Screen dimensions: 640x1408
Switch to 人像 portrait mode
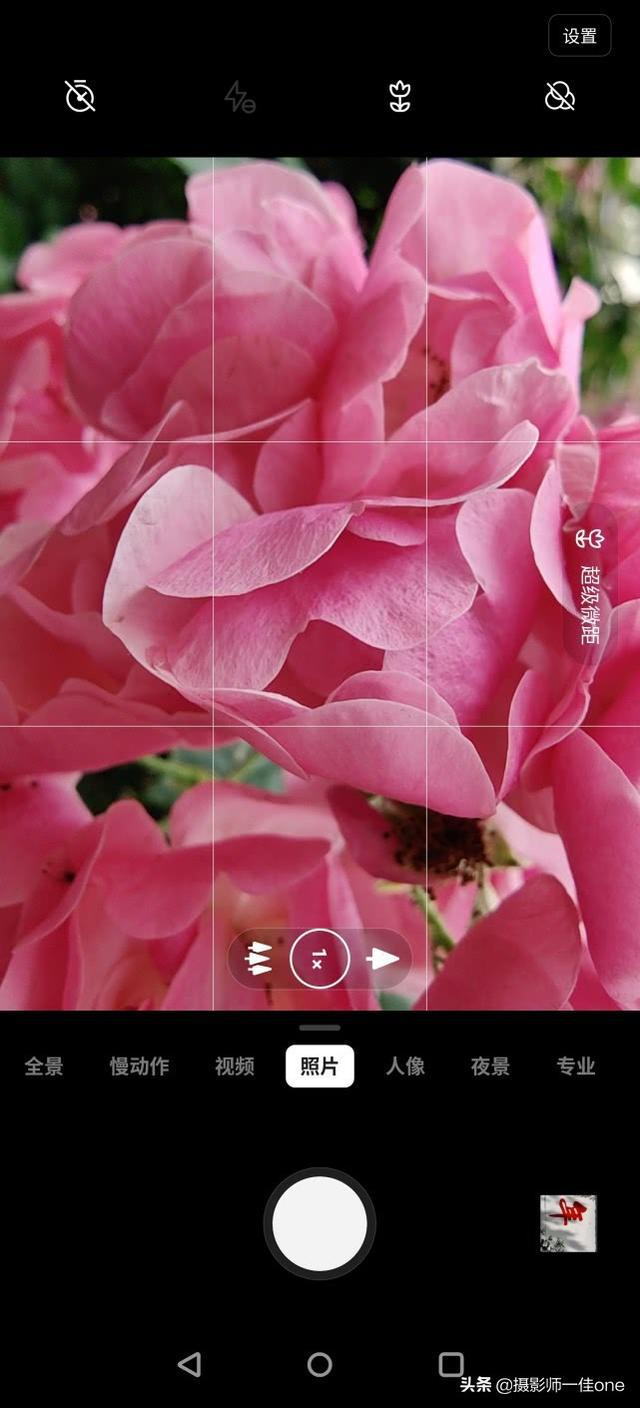(405, 1066)
